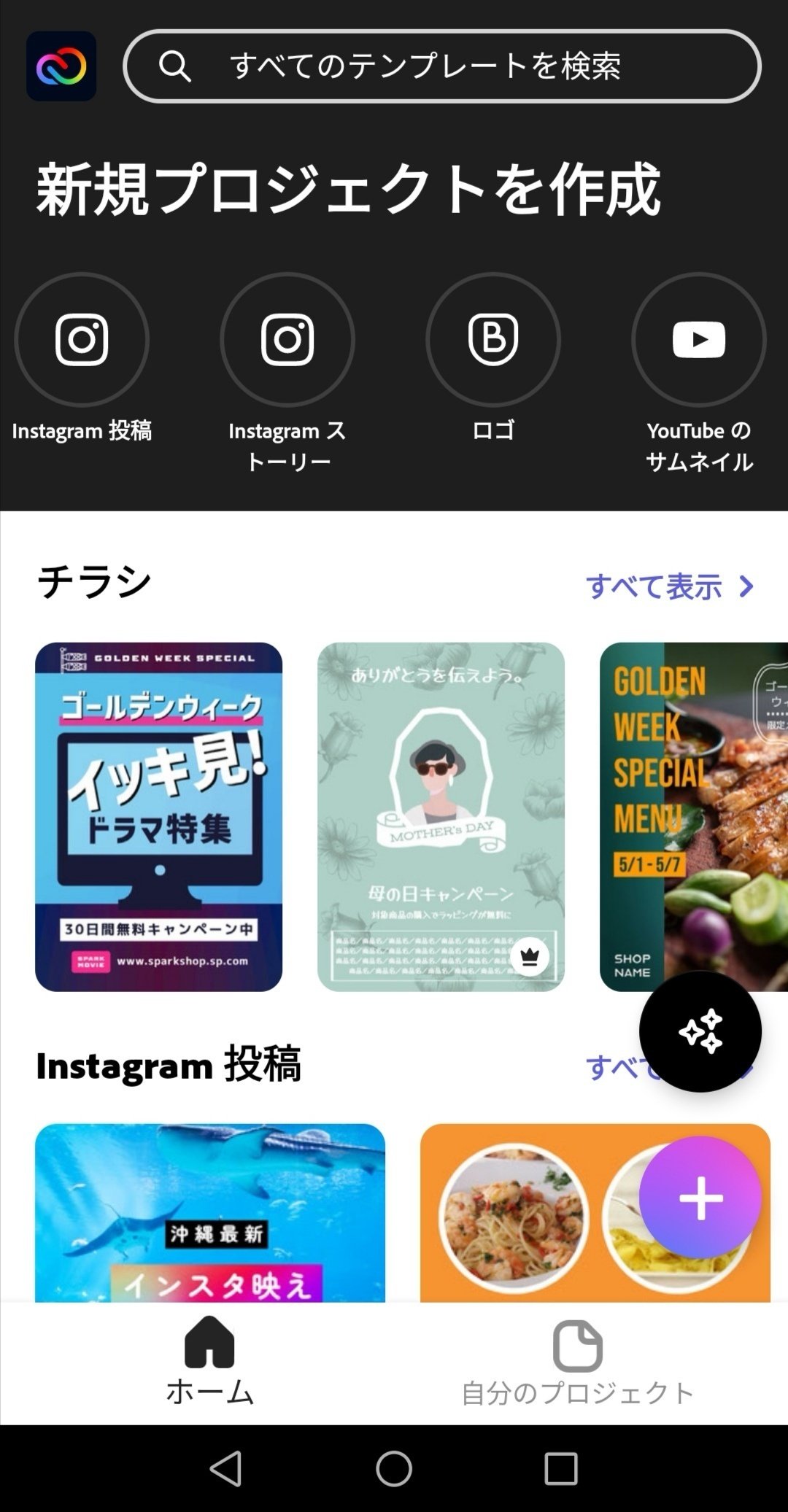This screenshot has width=788, height=1512.
Task: Tap the purple plus button
Action: click(700, 1198)
